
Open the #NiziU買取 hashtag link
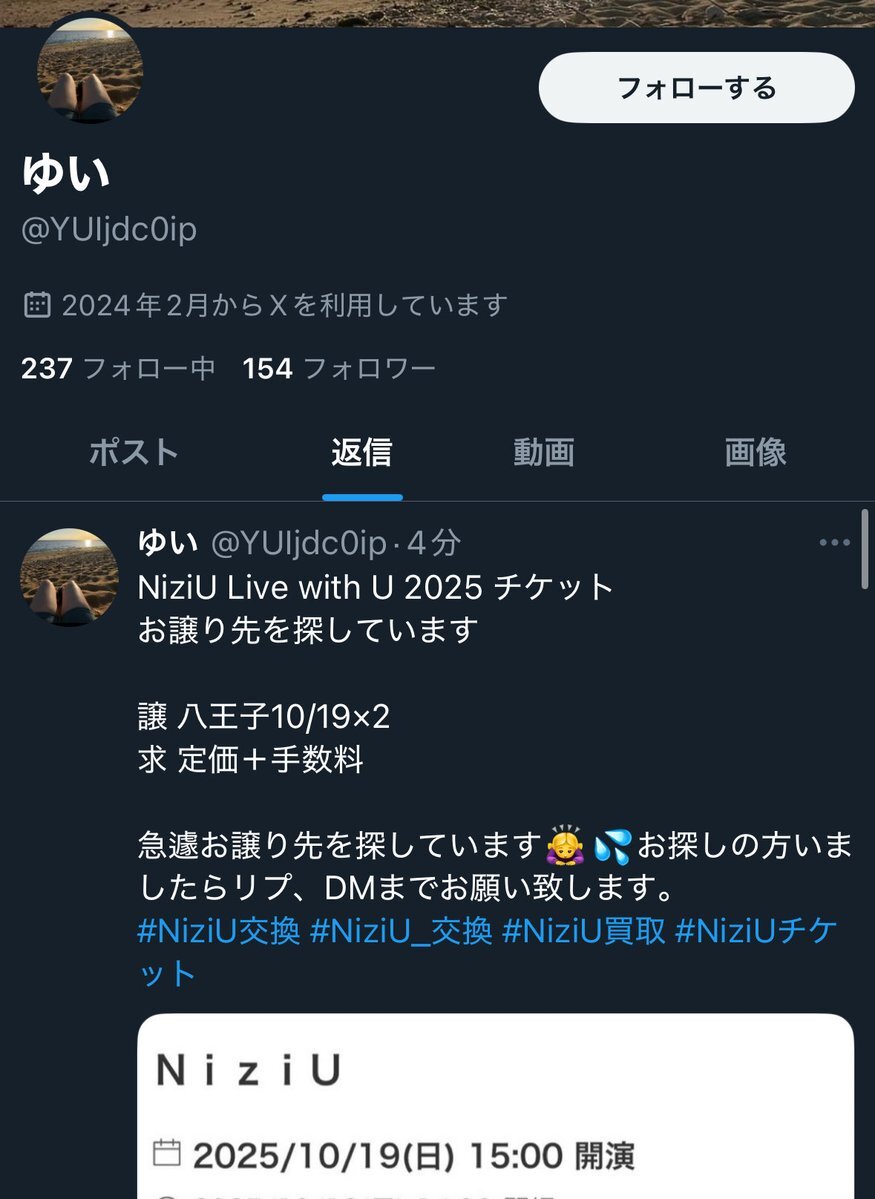[583, 930]
